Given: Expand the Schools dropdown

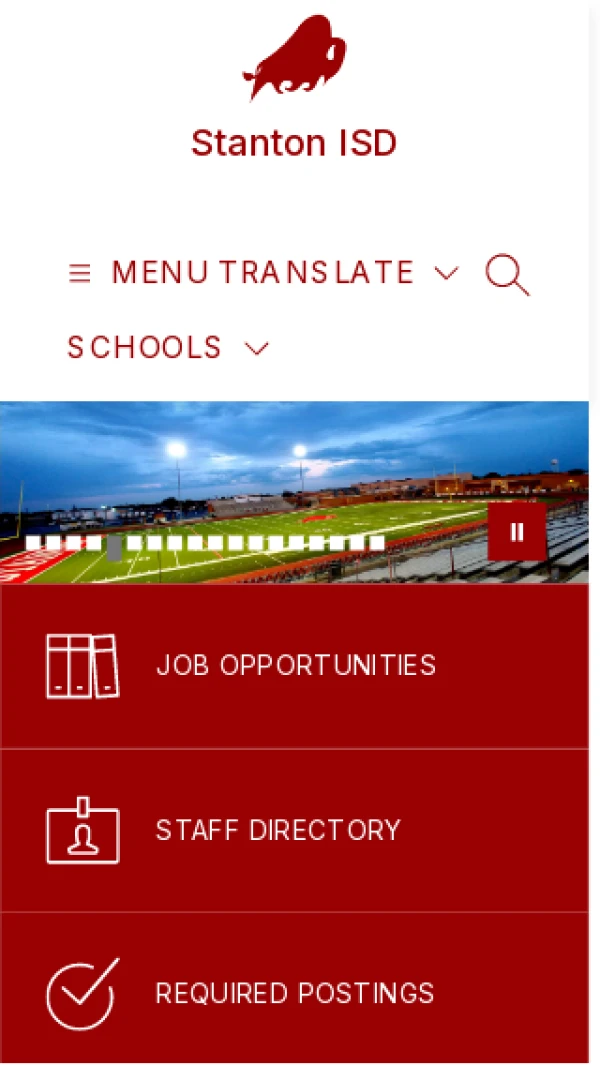Looking at the screenshot, I should pyautogui.click(x=168, y=348).
